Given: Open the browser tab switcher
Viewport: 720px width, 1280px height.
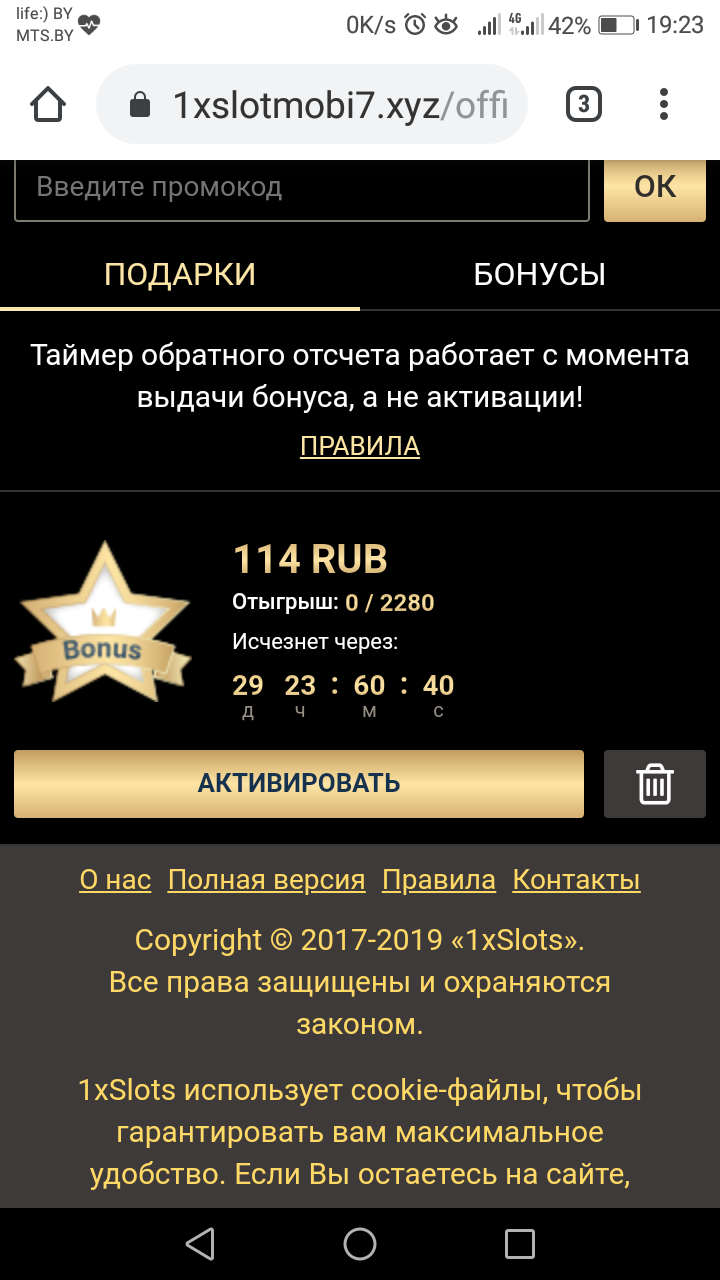Looking at the screenshot, I should (x=584, y=104).
